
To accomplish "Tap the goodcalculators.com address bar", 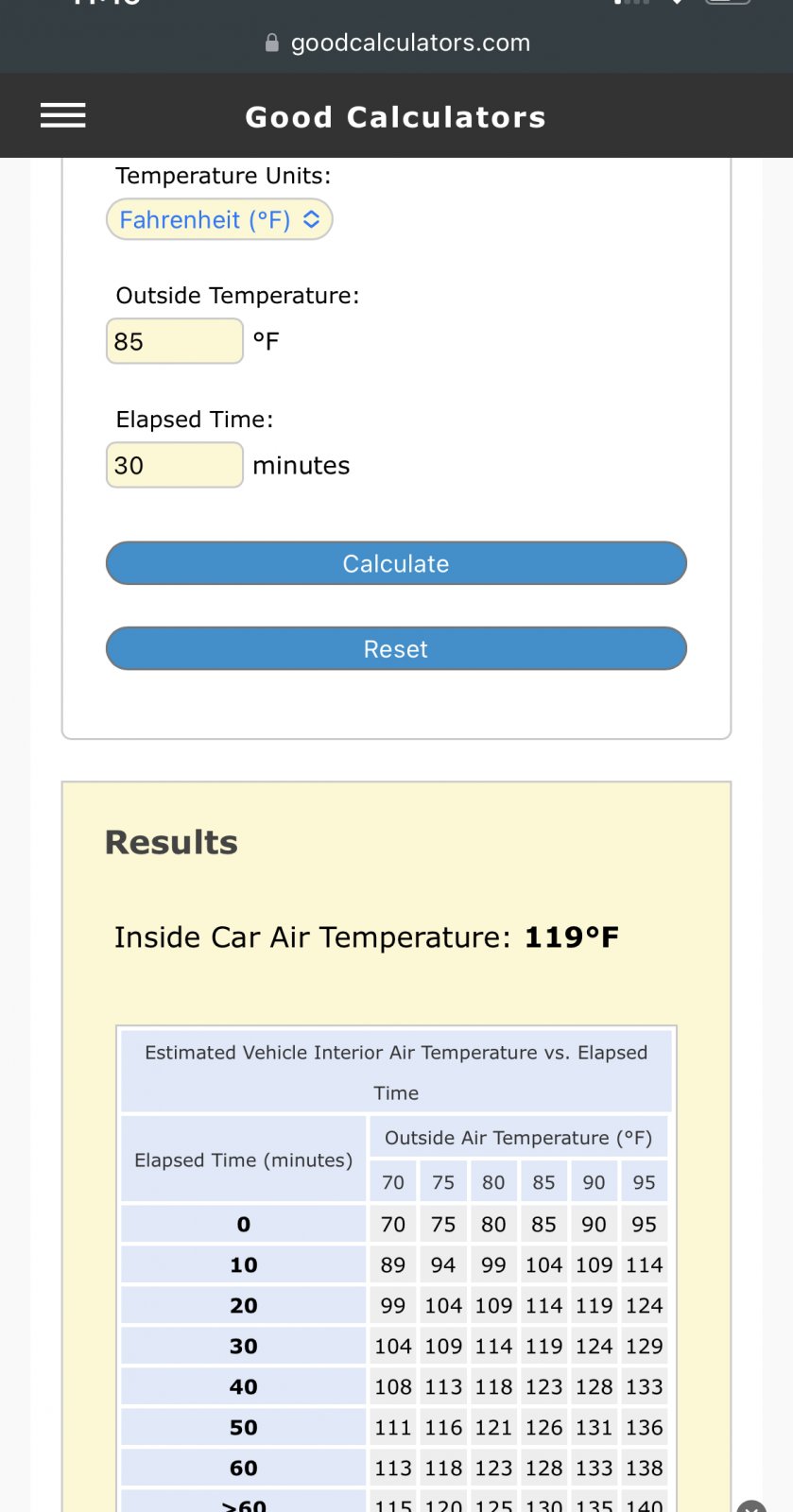I will coord(397,43).
